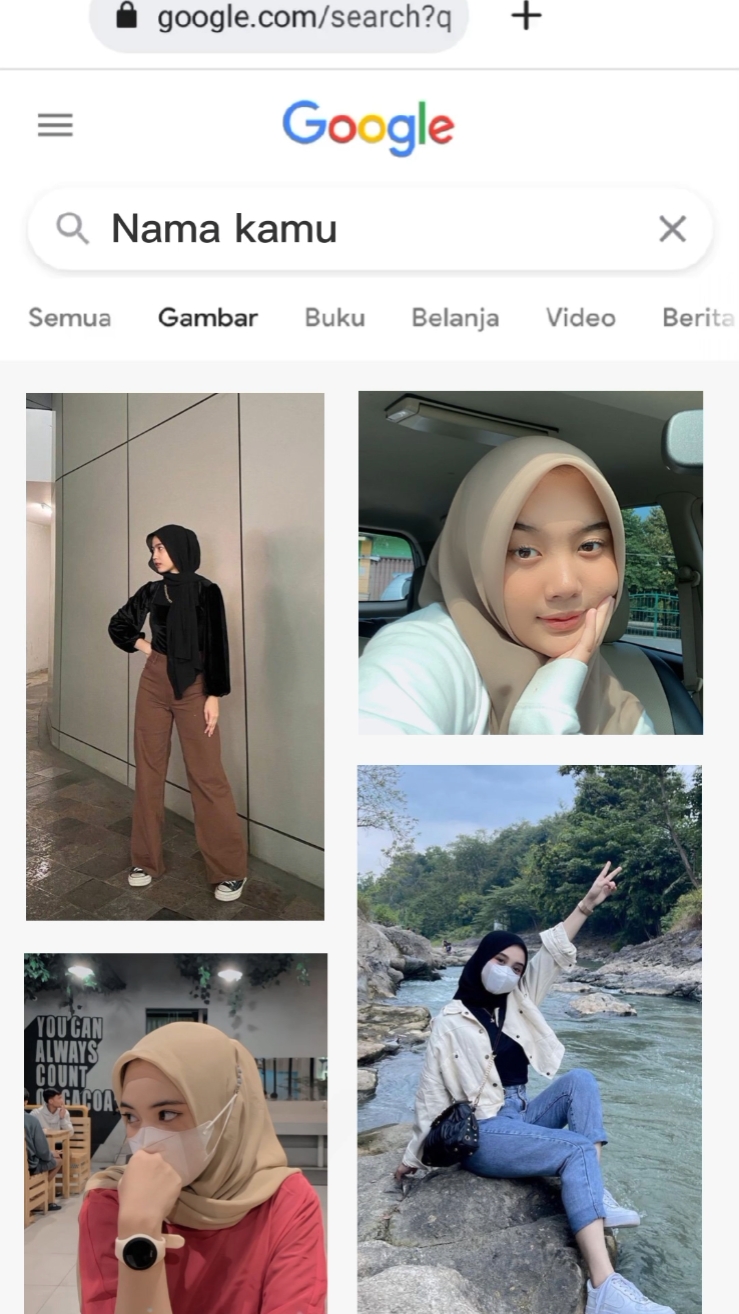This screenshot has height=1314, width=739.
Task: Clear the search query text
Action: (673, 229)
